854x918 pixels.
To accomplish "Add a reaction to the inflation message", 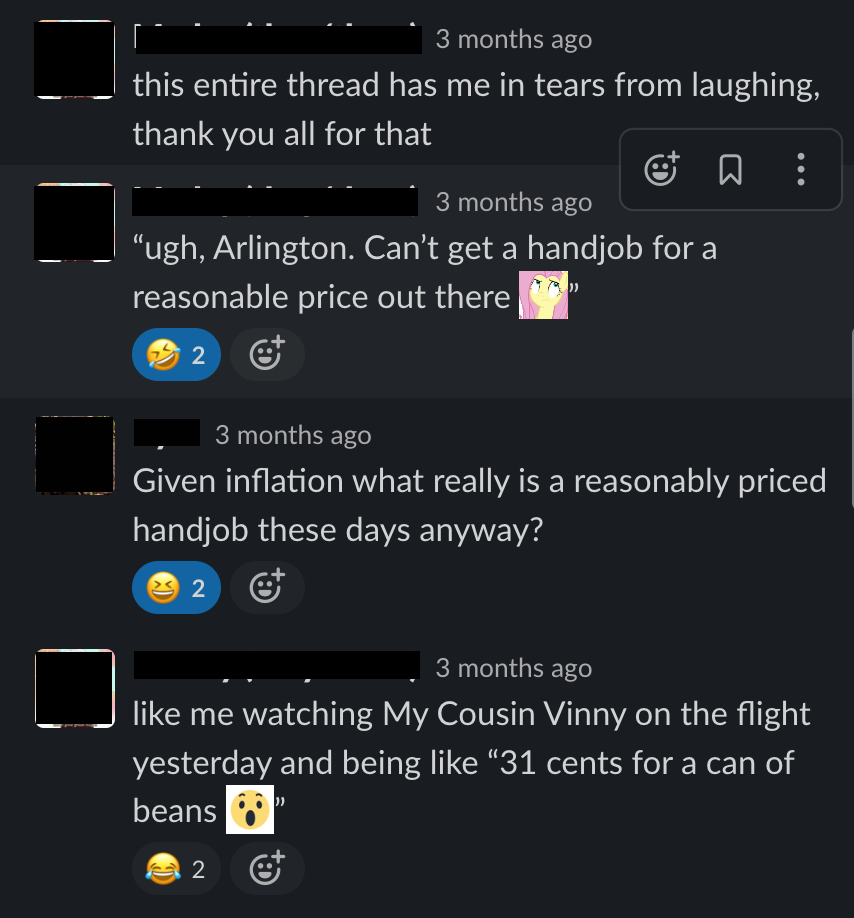I will click(x=266, y=588).
